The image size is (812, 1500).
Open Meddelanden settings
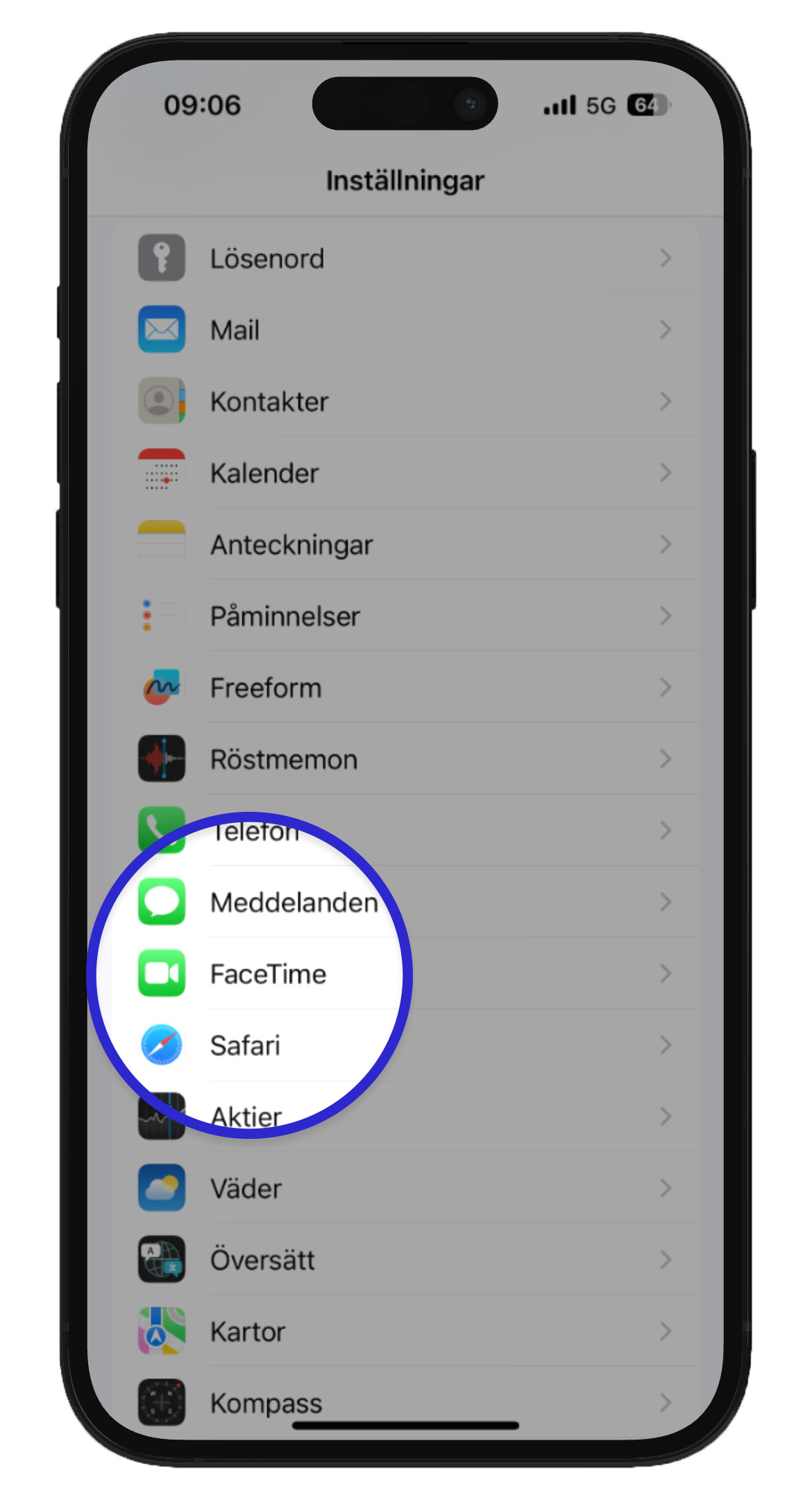pos(405,902)
